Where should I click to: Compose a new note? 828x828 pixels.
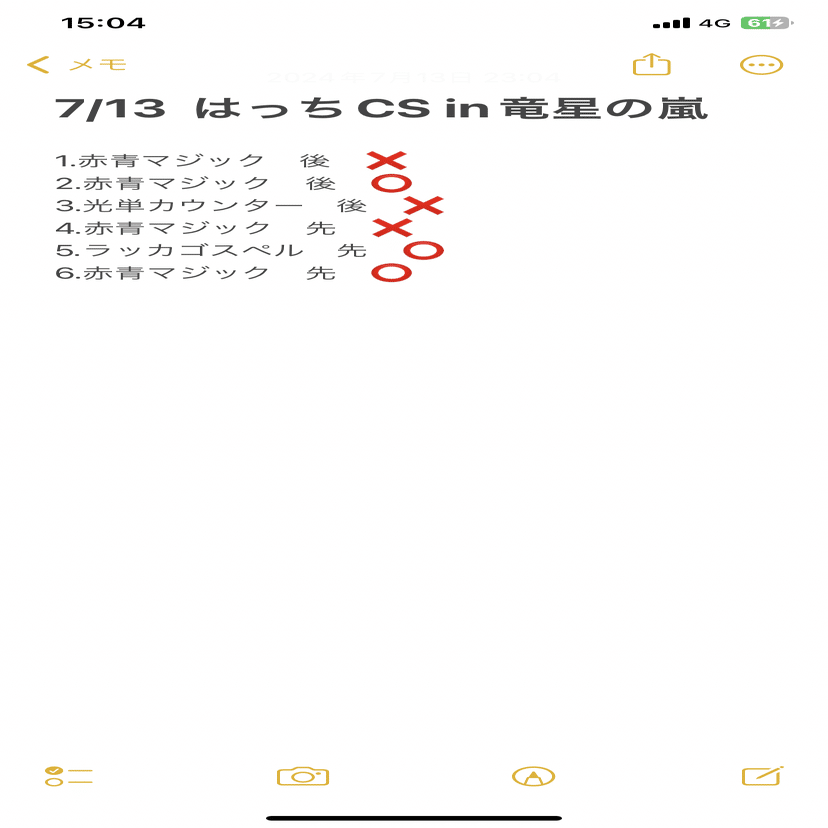761,776
